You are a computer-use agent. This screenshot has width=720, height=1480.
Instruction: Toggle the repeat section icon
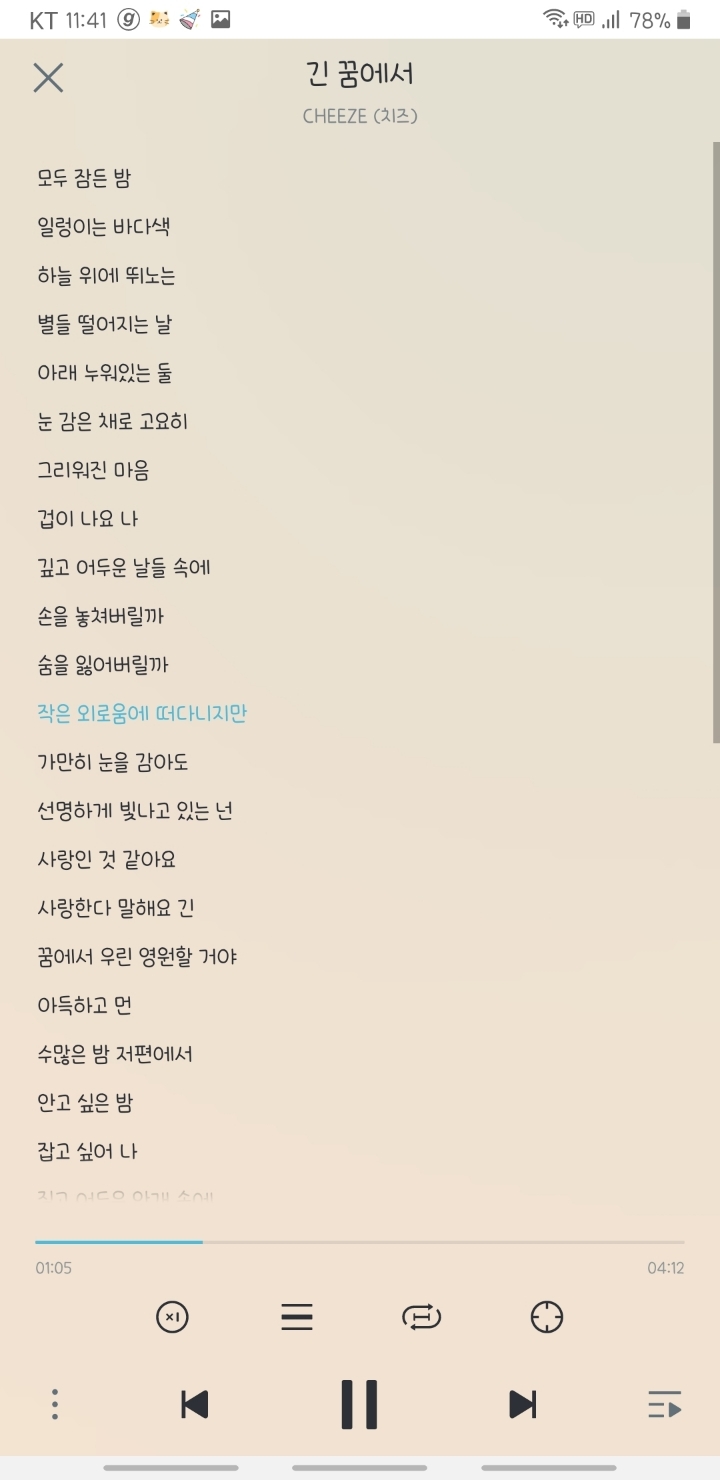point(422,1317)
